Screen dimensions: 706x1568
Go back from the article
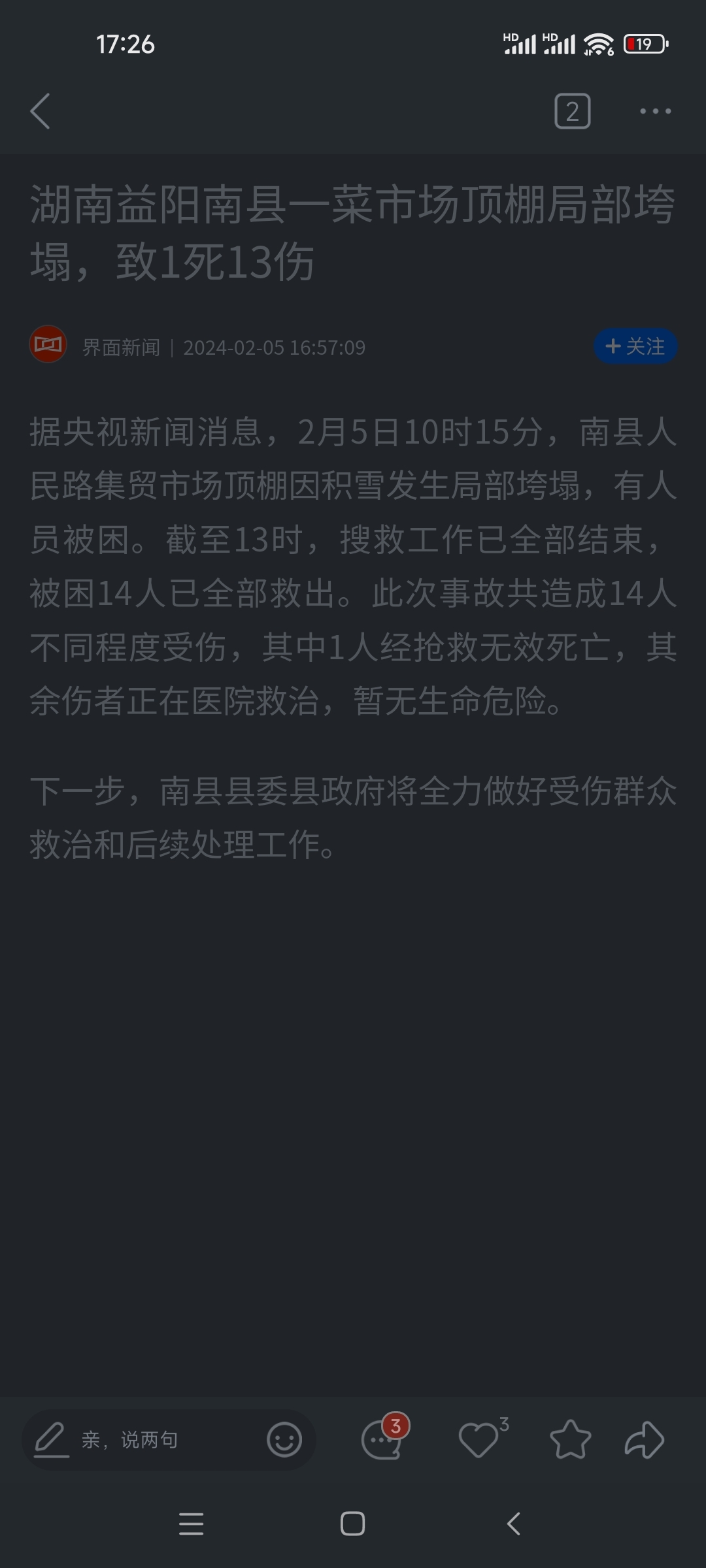[x=41, y=111]
